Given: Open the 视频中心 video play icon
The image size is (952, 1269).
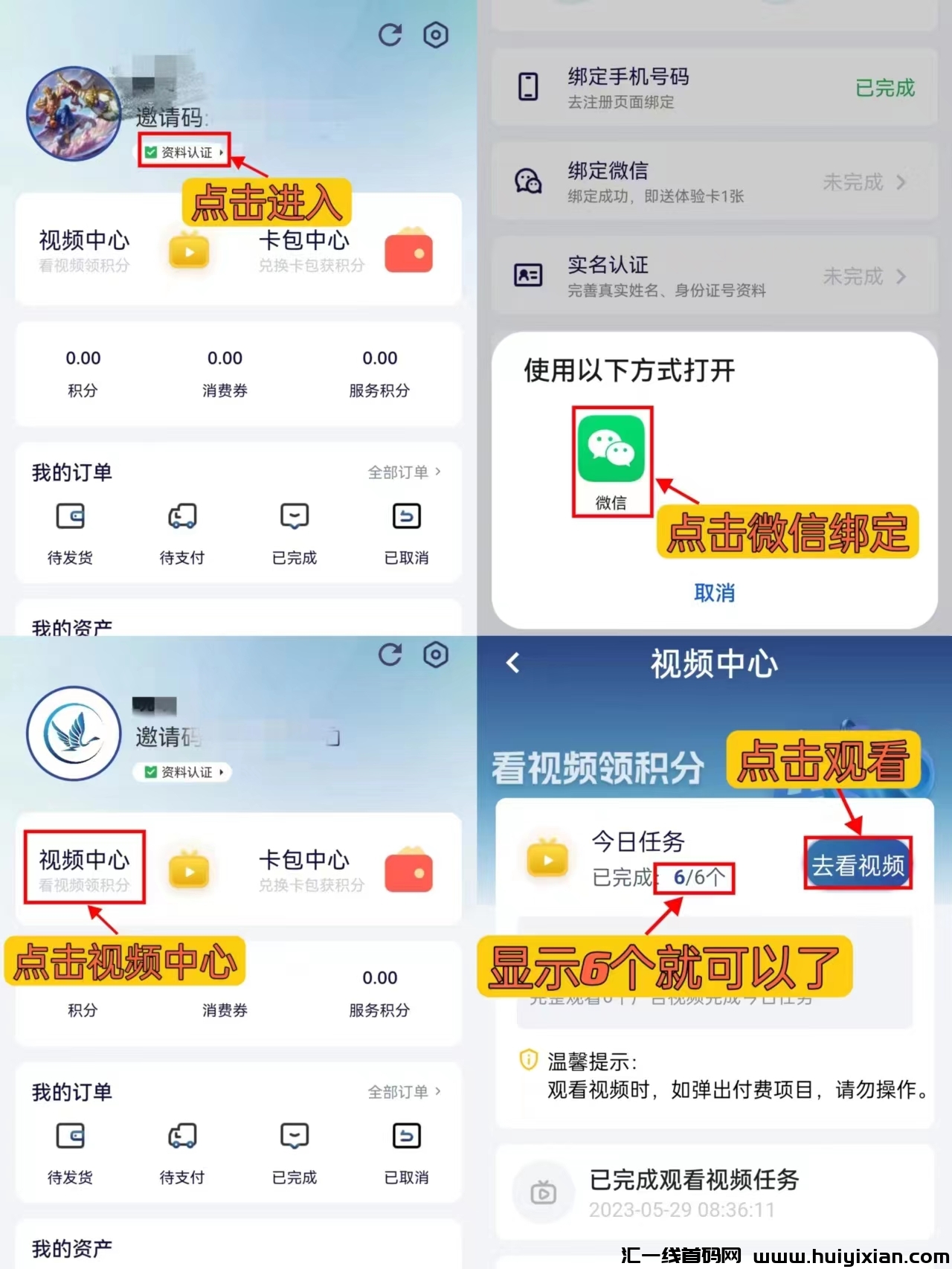Looking at the screenshot, I should (x=188, y=251).
